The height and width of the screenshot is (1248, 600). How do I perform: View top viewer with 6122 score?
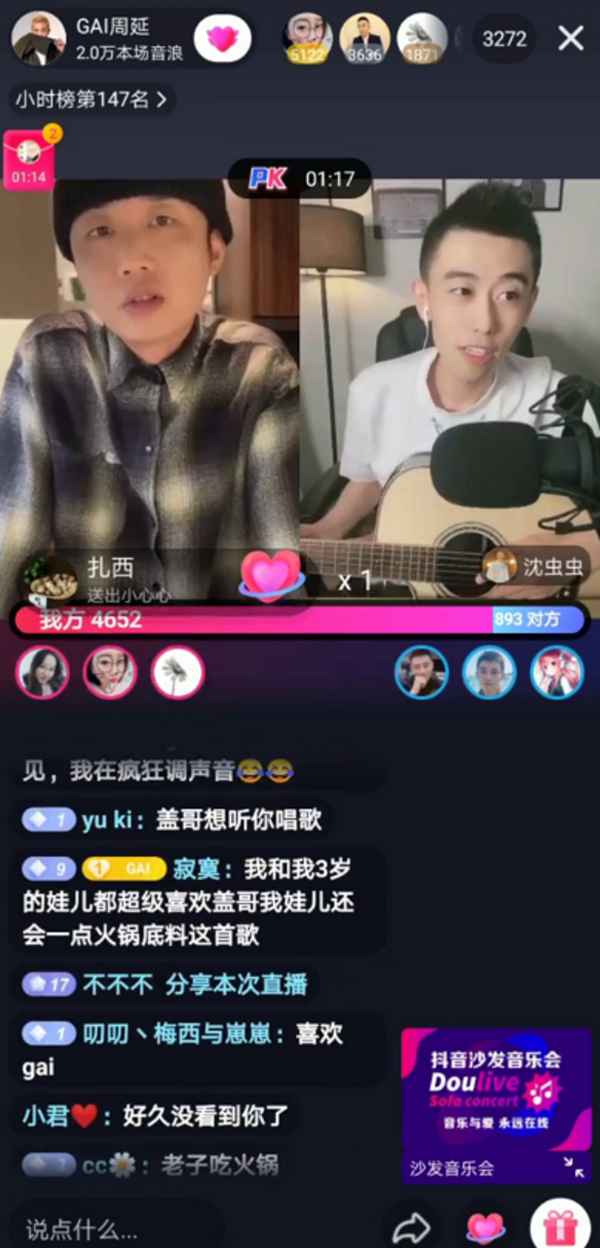[306, 39]
